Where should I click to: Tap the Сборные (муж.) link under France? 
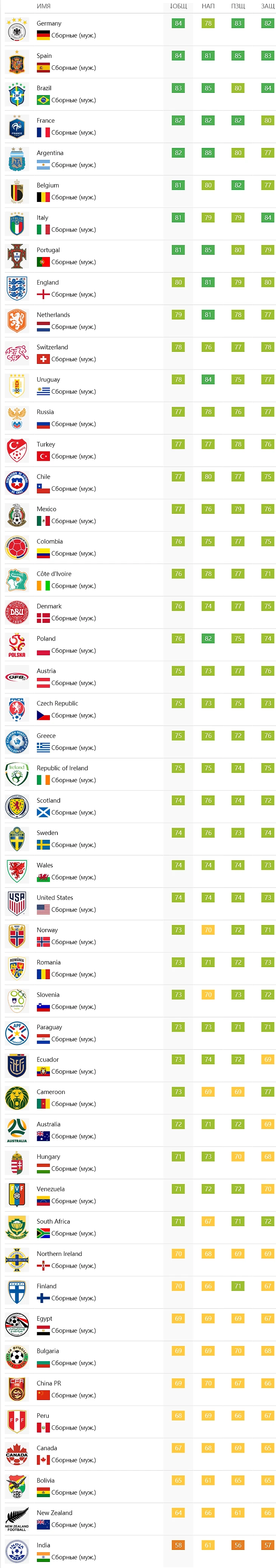(73, 133)
